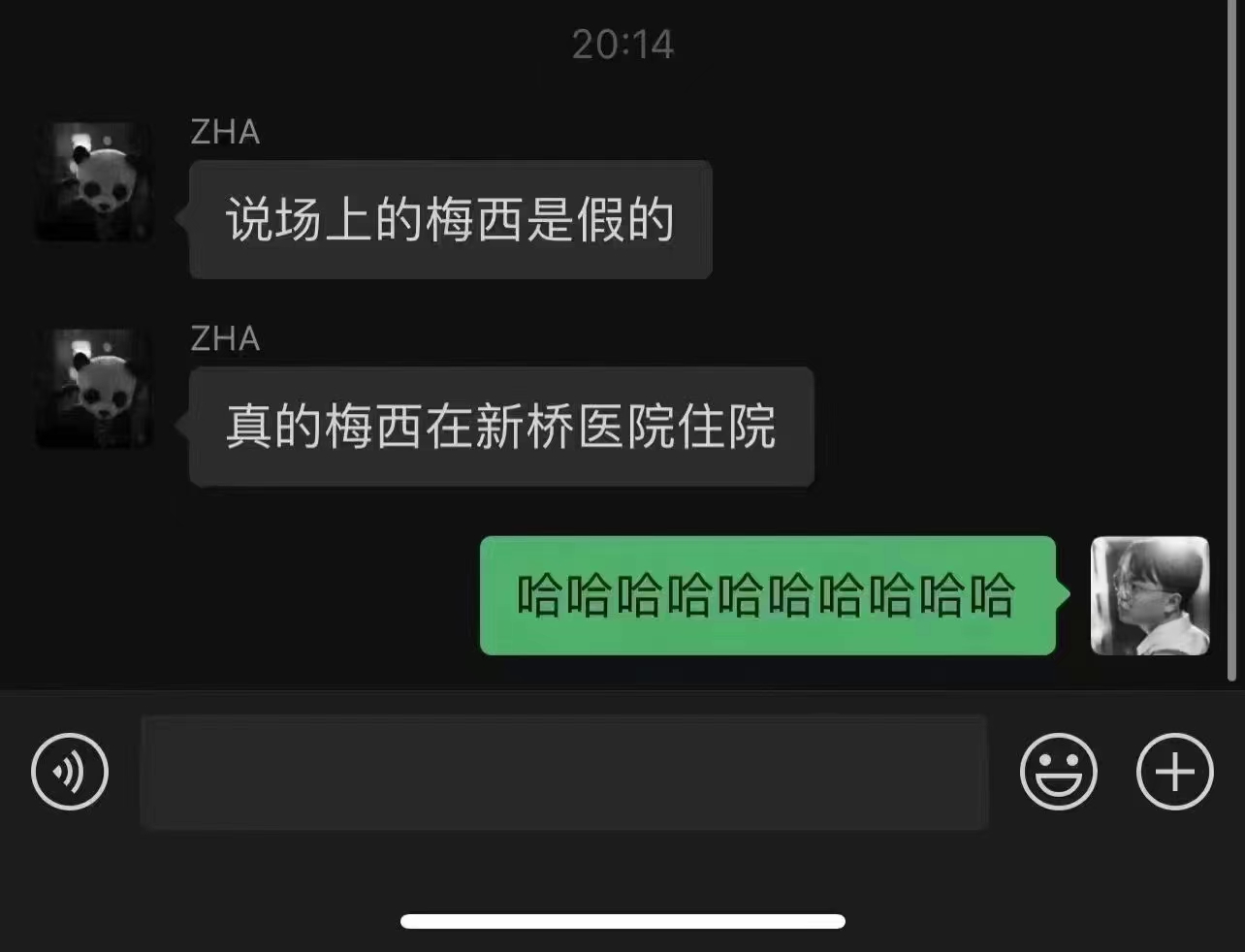Viewport: 1245px width, 952px height.
Task: Open the emoji sticker panel
Action: pyautogui.click(x=1058, y=772)
